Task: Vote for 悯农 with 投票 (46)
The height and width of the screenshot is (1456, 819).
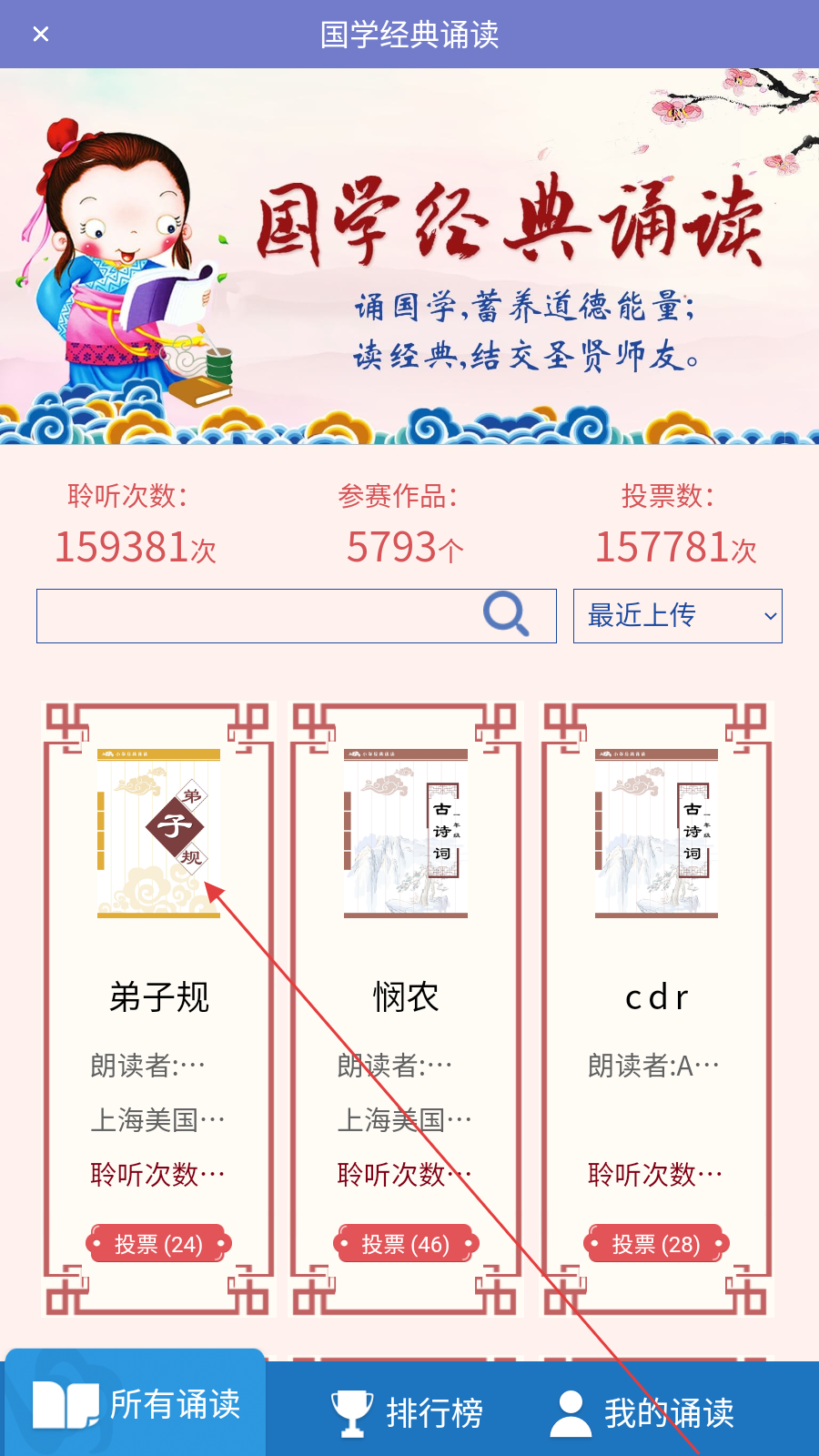Action: tap(406, 1244)
